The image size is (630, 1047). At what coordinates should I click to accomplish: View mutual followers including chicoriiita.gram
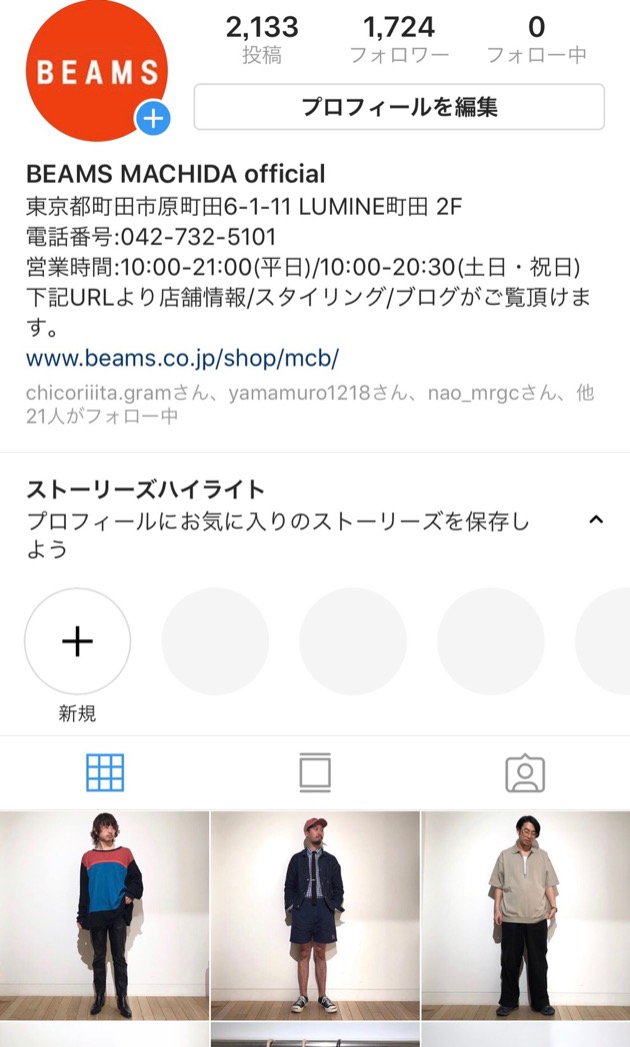click(x=310, y=404)
